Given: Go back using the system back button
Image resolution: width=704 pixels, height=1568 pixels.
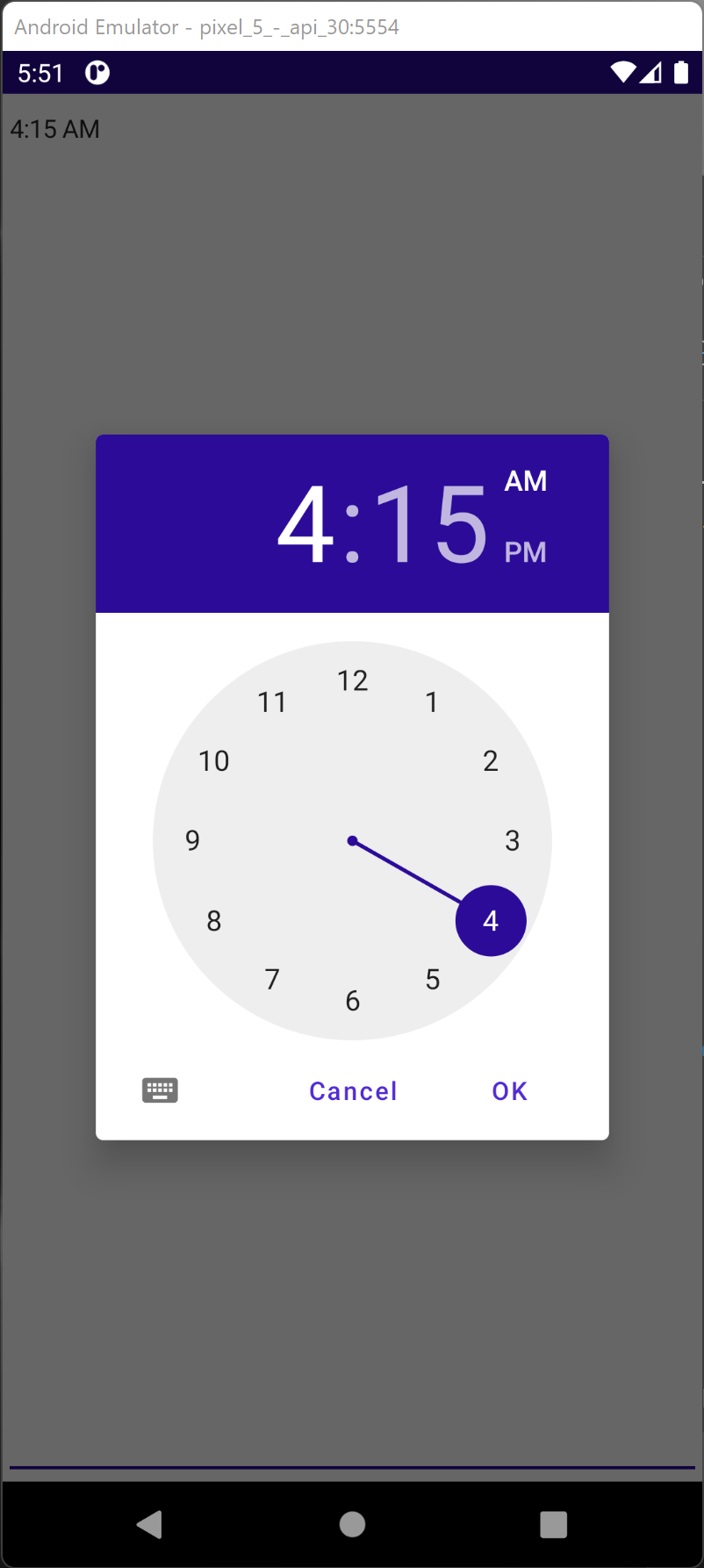Looking at the screenshot, I should [x=150, y=1525].
